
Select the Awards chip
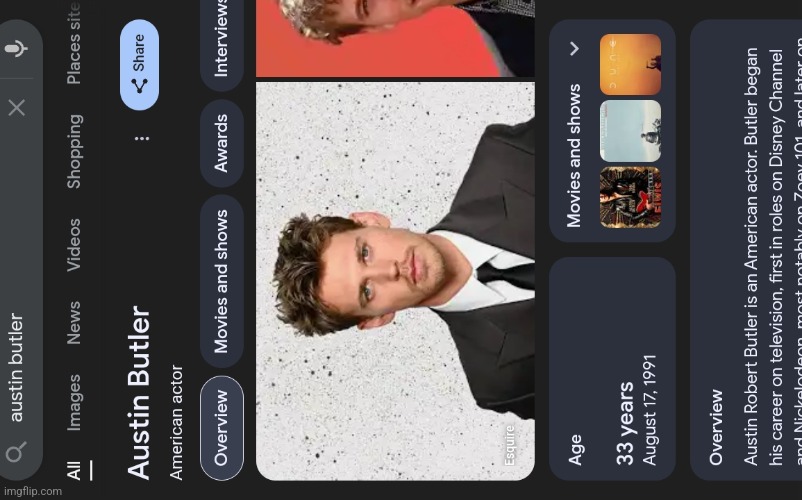tap(221, 143)
